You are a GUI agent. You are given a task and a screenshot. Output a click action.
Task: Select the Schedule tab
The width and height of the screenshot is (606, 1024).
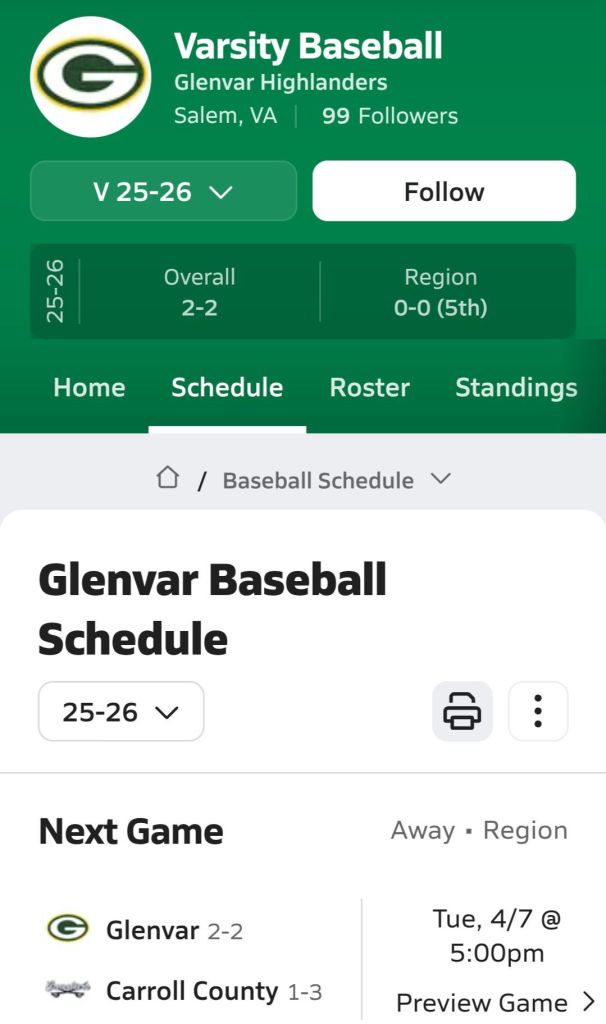pyautogui.click(x=227, y=388)
